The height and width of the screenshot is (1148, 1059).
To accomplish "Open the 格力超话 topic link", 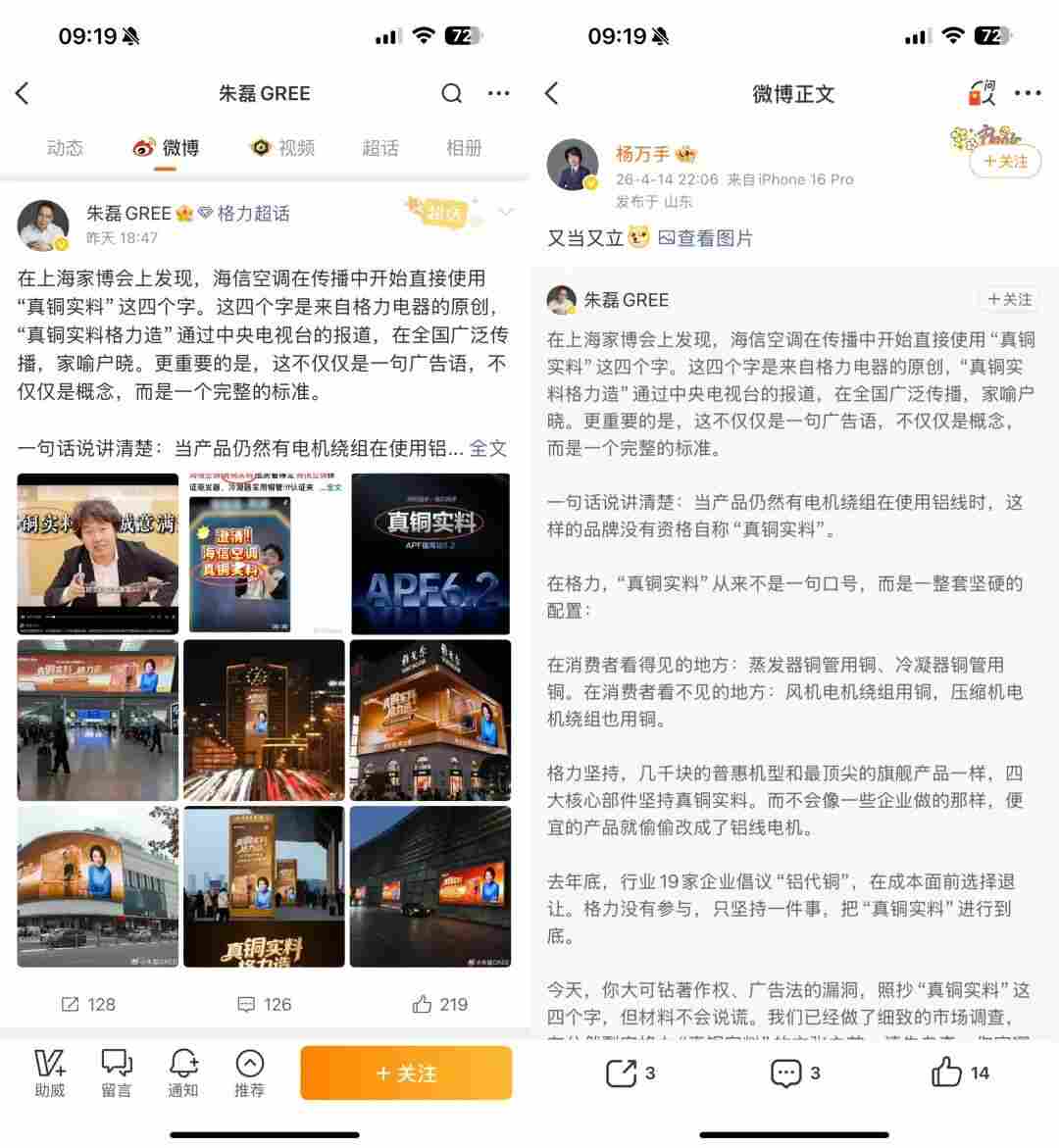I will tap(252, 213).
